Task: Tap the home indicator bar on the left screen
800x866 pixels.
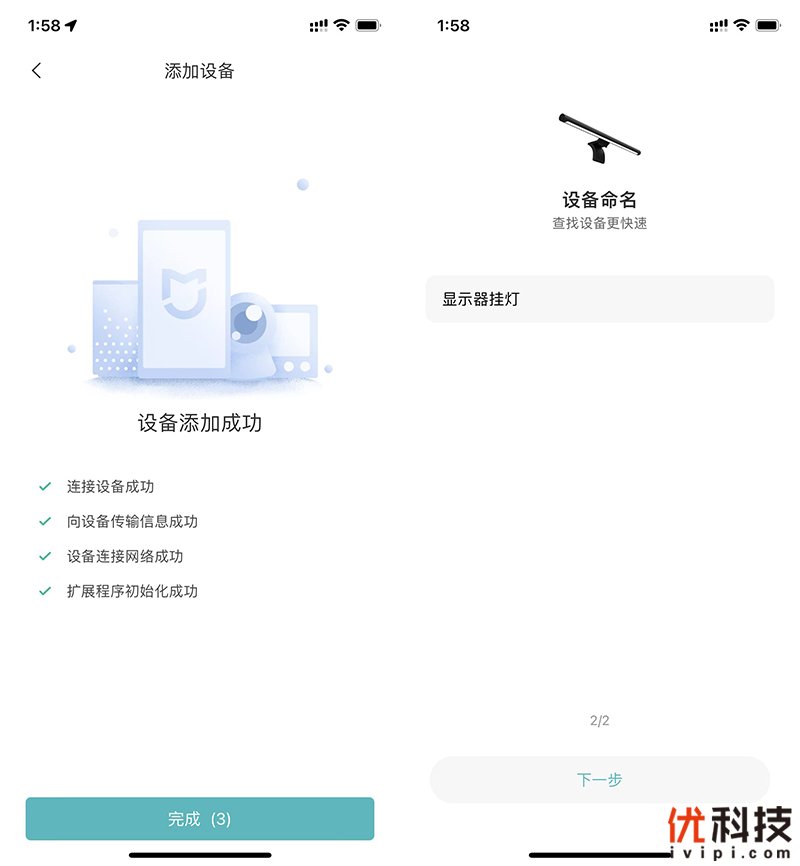Action: tap(199, 855)
